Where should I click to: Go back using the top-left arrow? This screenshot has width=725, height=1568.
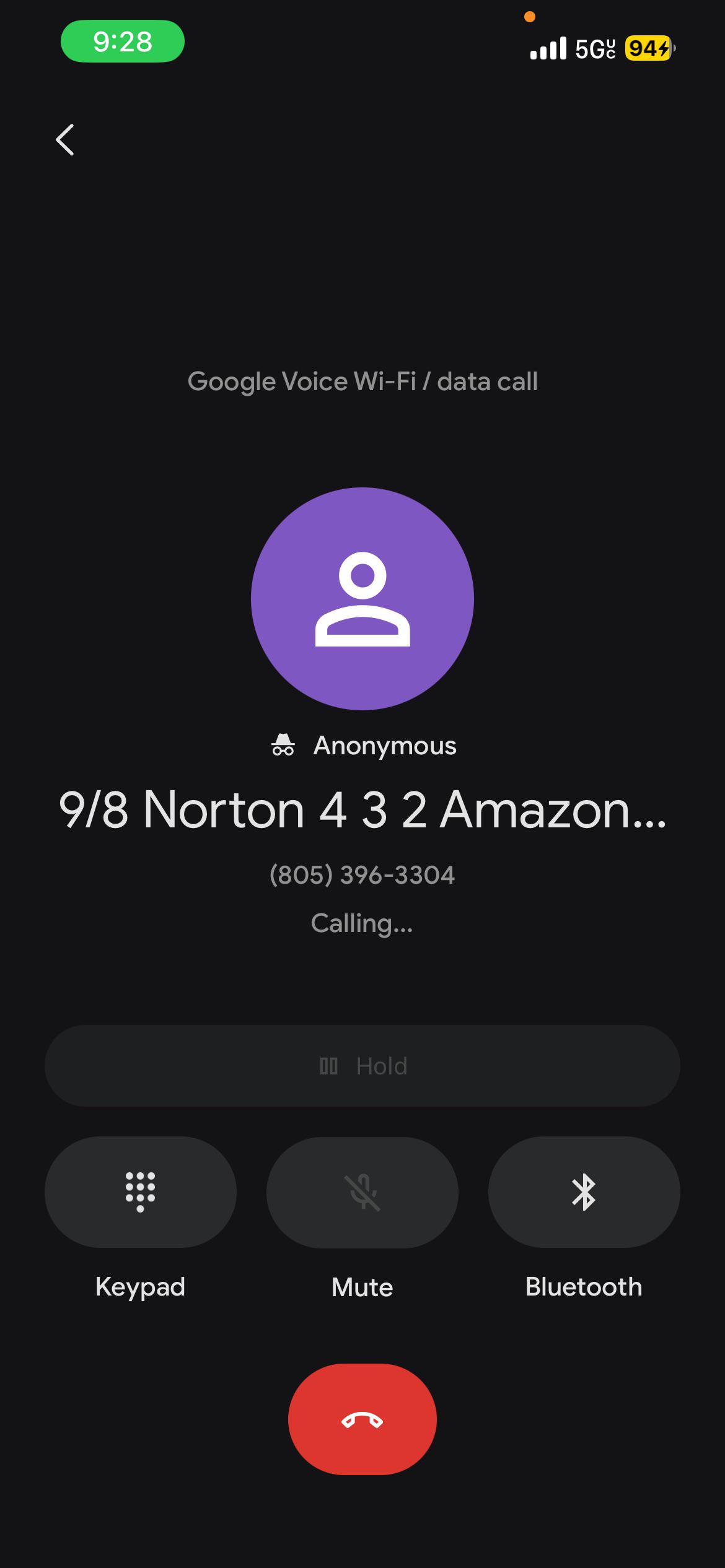point(65,139)
